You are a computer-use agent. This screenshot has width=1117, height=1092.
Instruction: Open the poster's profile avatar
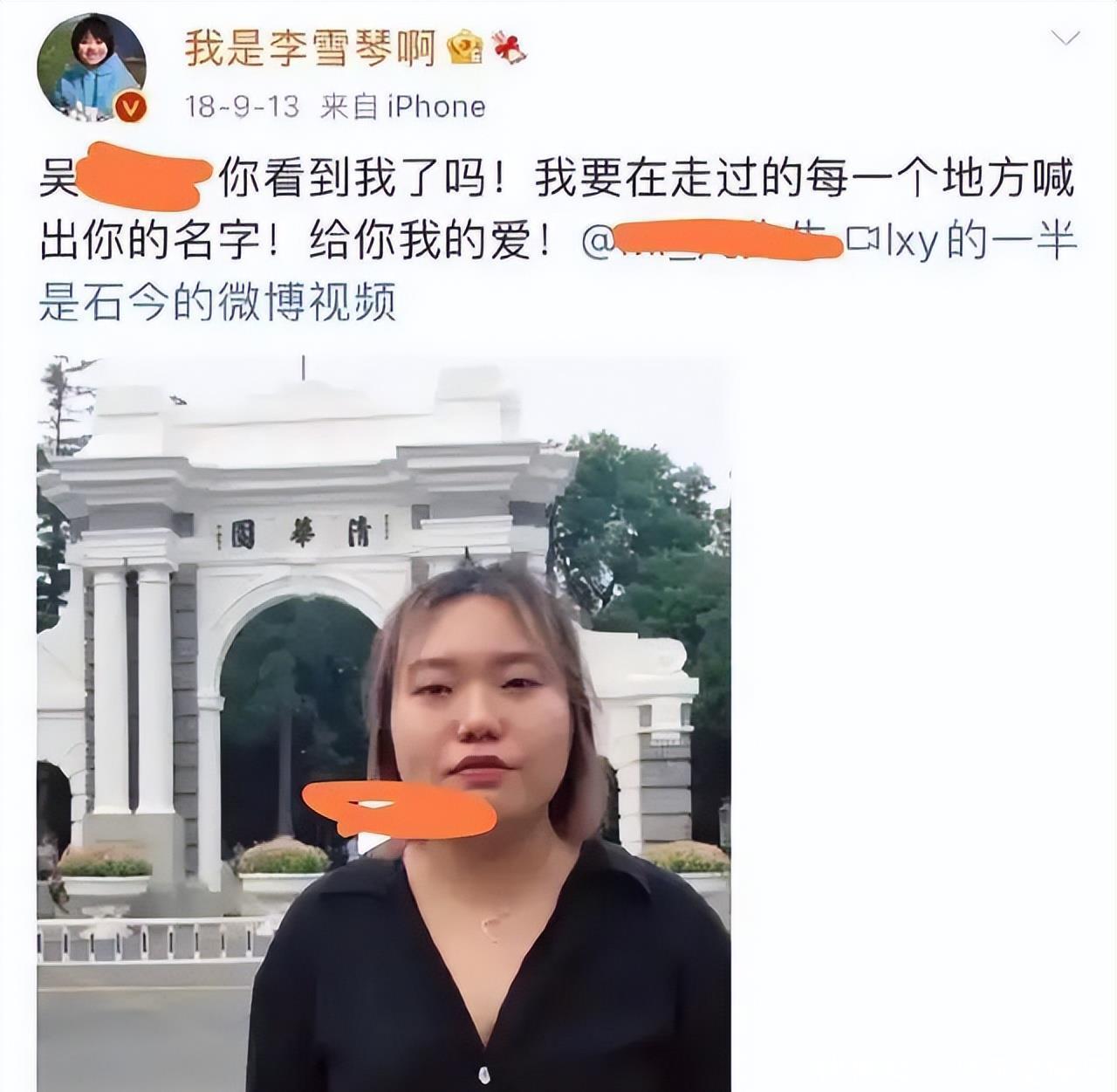[91, 66]
